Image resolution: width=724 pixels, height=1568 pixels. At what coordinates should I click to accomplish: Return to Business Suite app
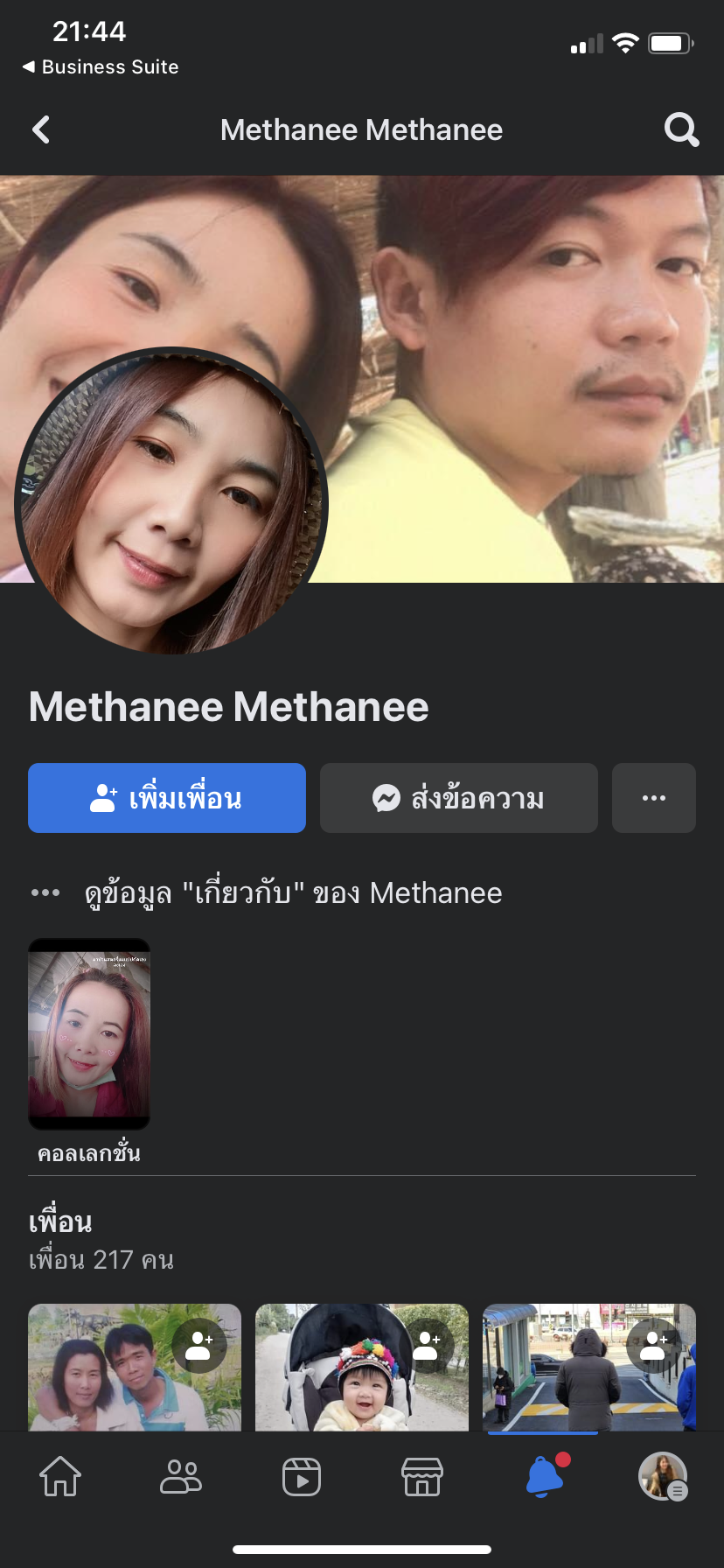[x=101, y=67]
